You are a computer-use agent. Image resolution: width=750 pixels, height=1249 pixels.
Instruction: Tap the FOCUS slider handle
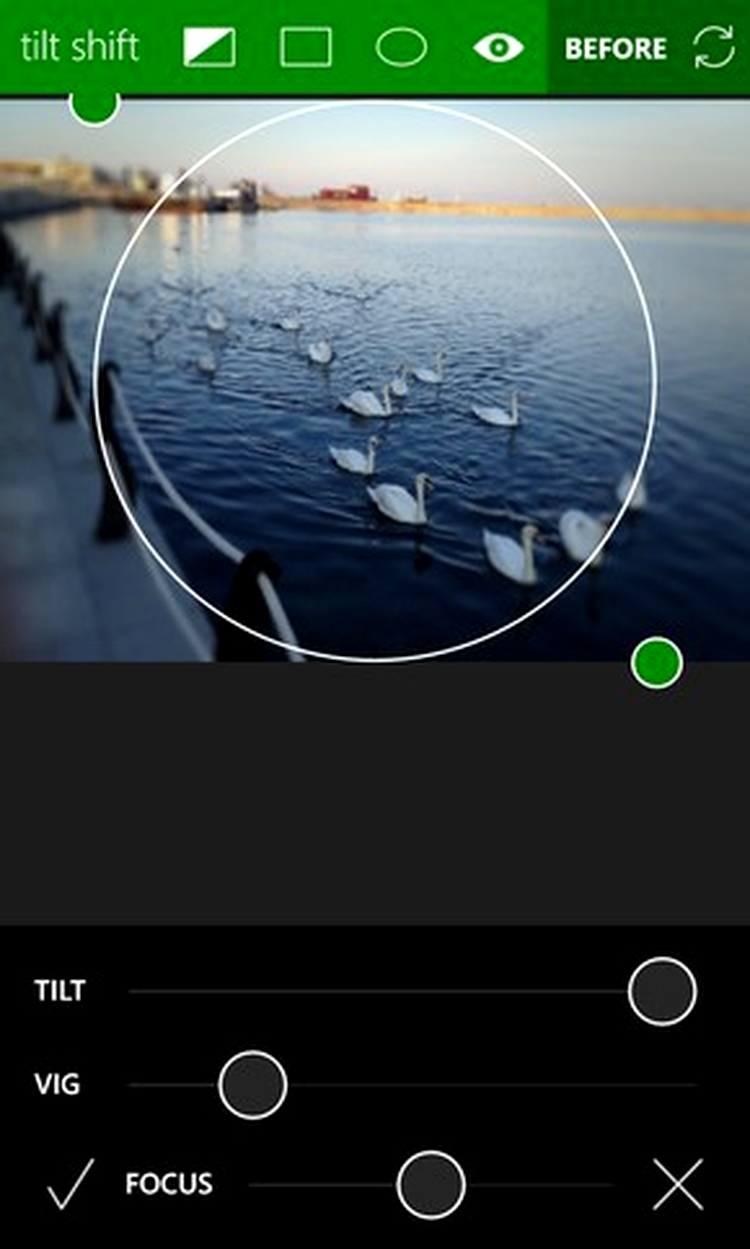(431, 1185)
